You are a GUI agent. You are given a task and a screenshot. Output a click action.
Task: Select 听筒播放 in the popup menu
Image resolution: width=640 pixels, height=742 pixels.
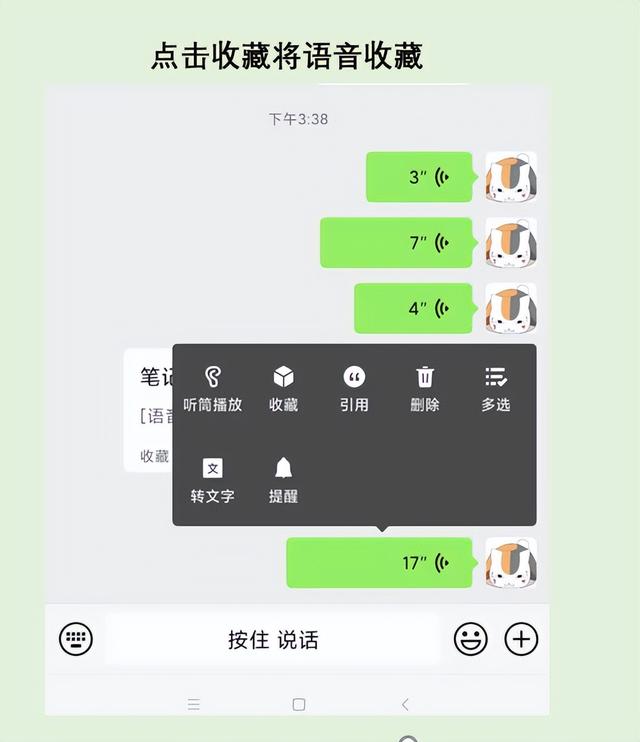[x=212, y=388]
